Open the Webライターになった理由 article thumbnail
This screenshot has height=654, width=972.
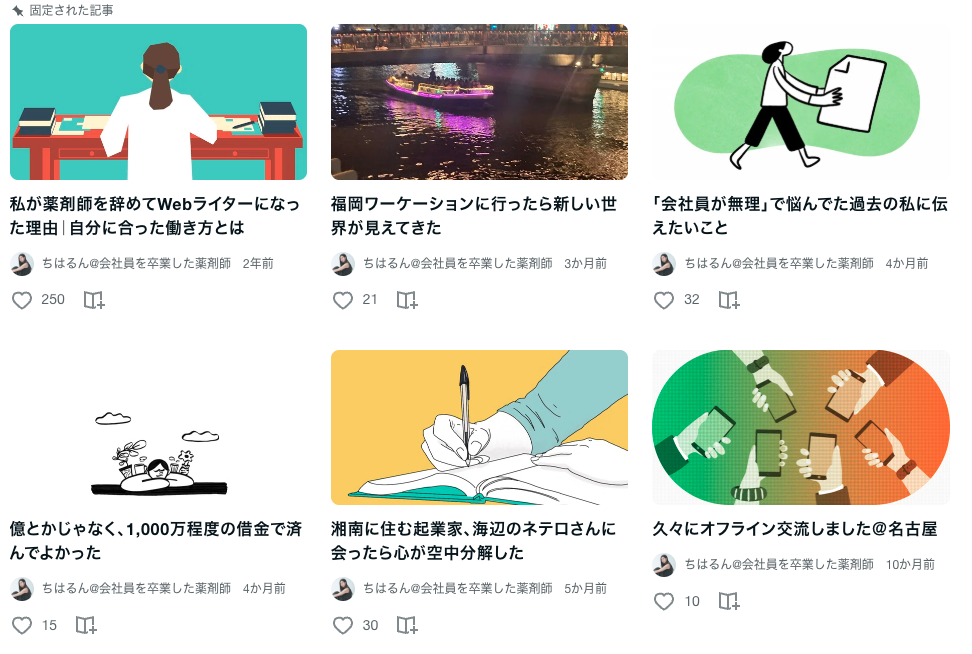(158, 102)
